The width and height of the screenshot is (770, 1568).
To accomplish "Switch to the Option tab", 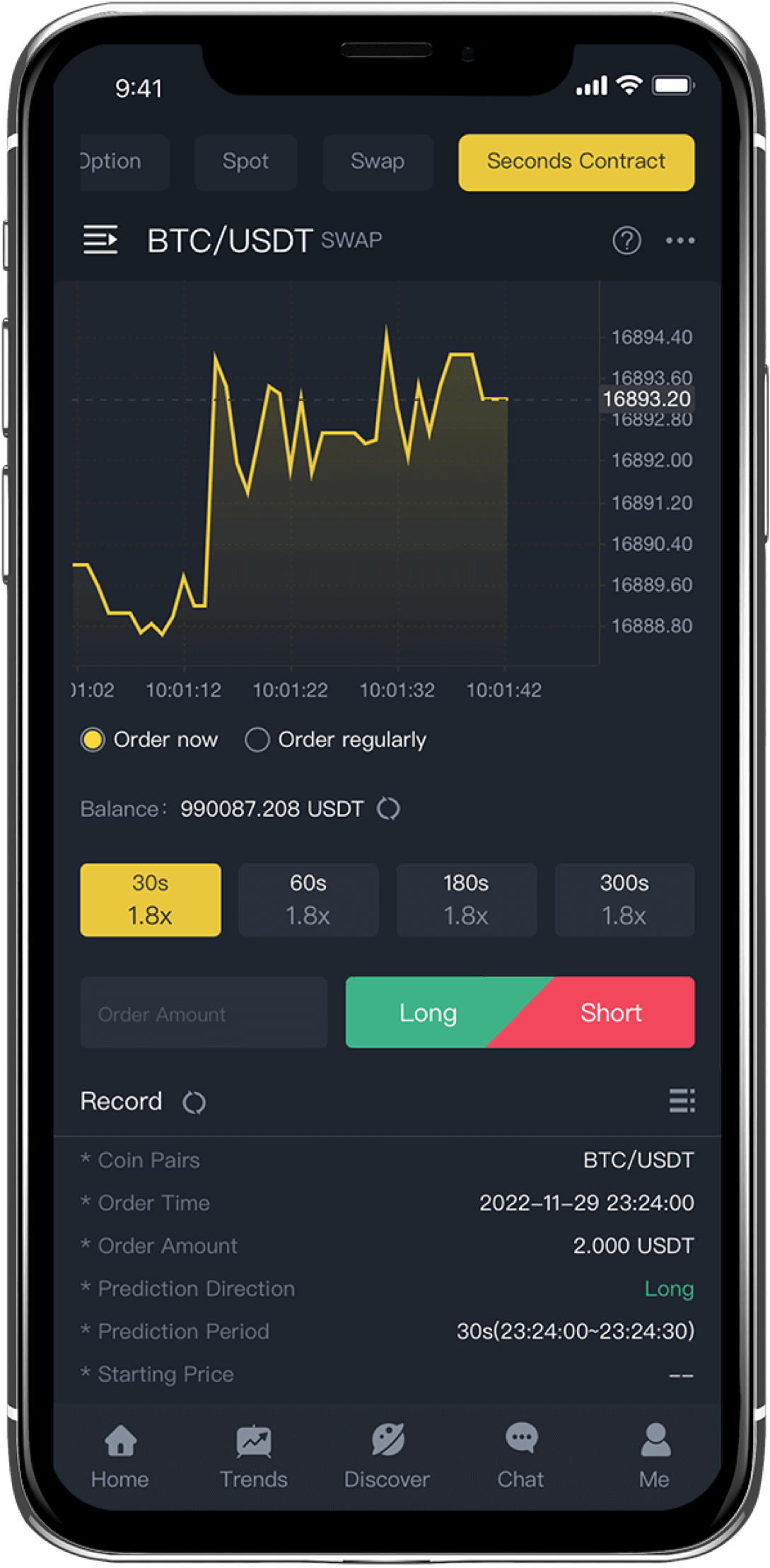I will [x=124, y=162].
